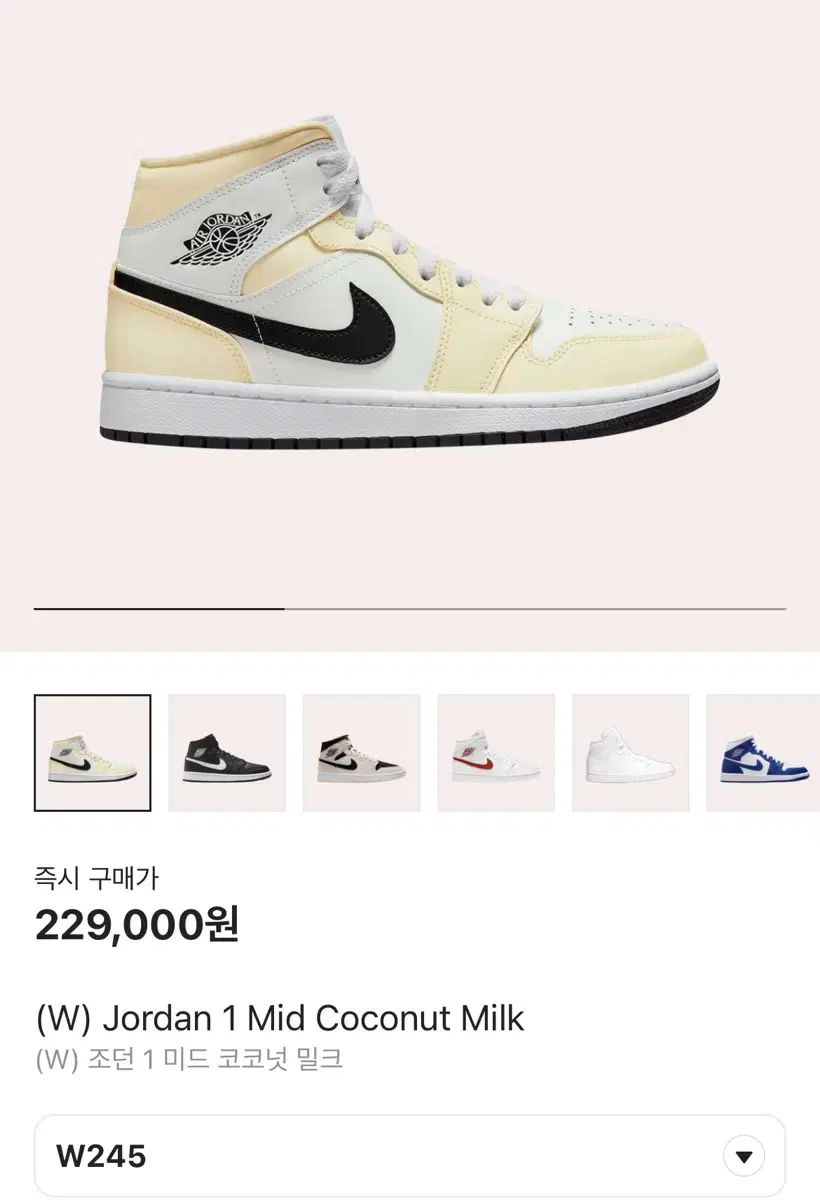Select the beige and black colorway thumbnail

point(361,752)
